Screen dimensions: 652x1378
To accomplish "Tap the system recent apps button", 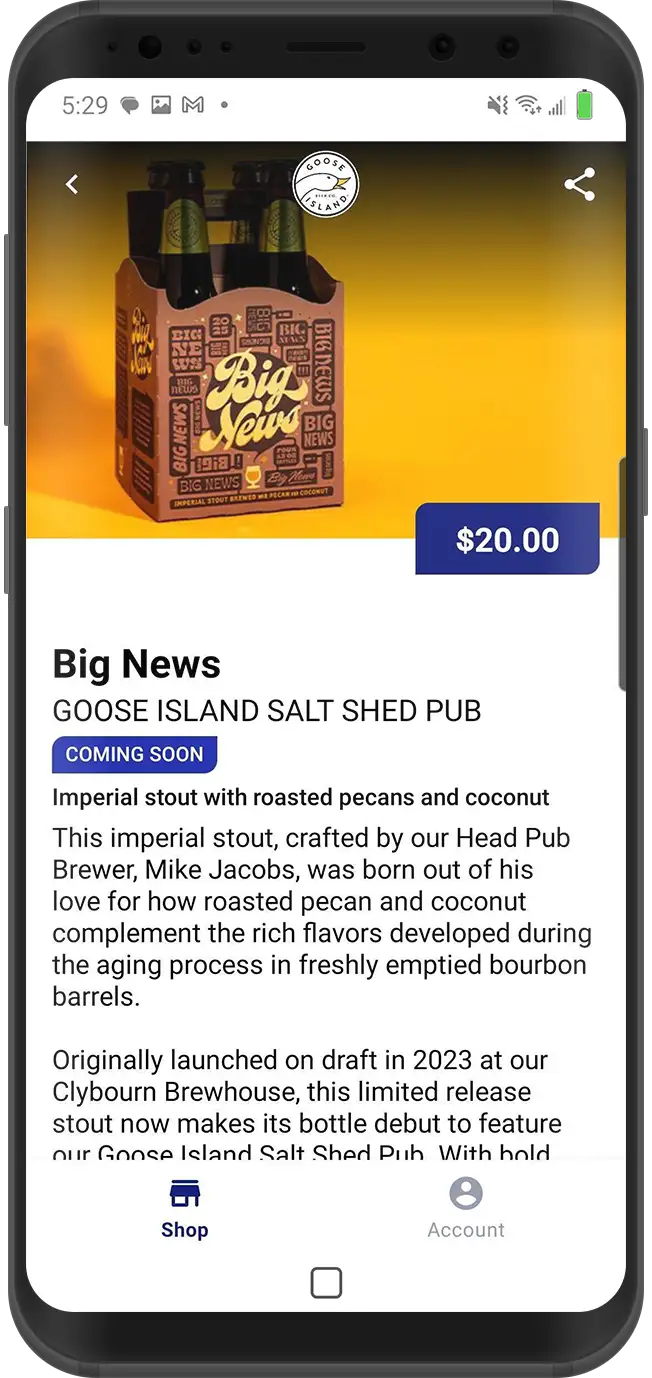I will click(326, 1282).
